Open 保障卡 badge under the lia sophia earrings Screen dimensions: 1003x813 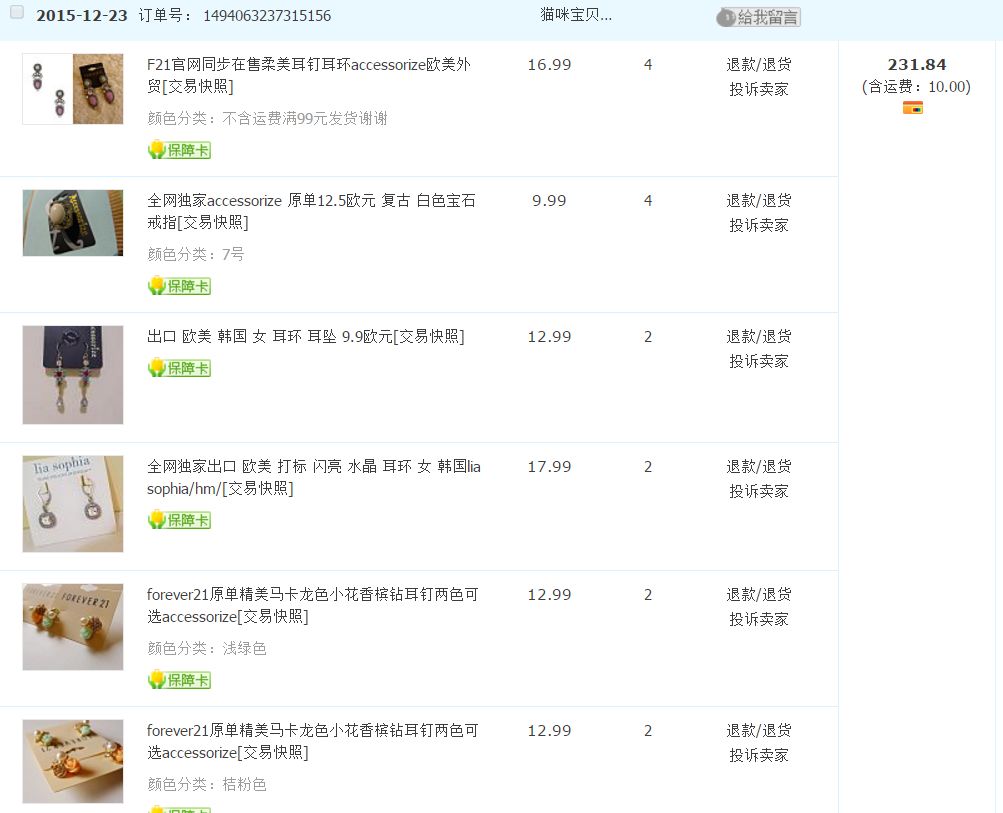[180, 520]
